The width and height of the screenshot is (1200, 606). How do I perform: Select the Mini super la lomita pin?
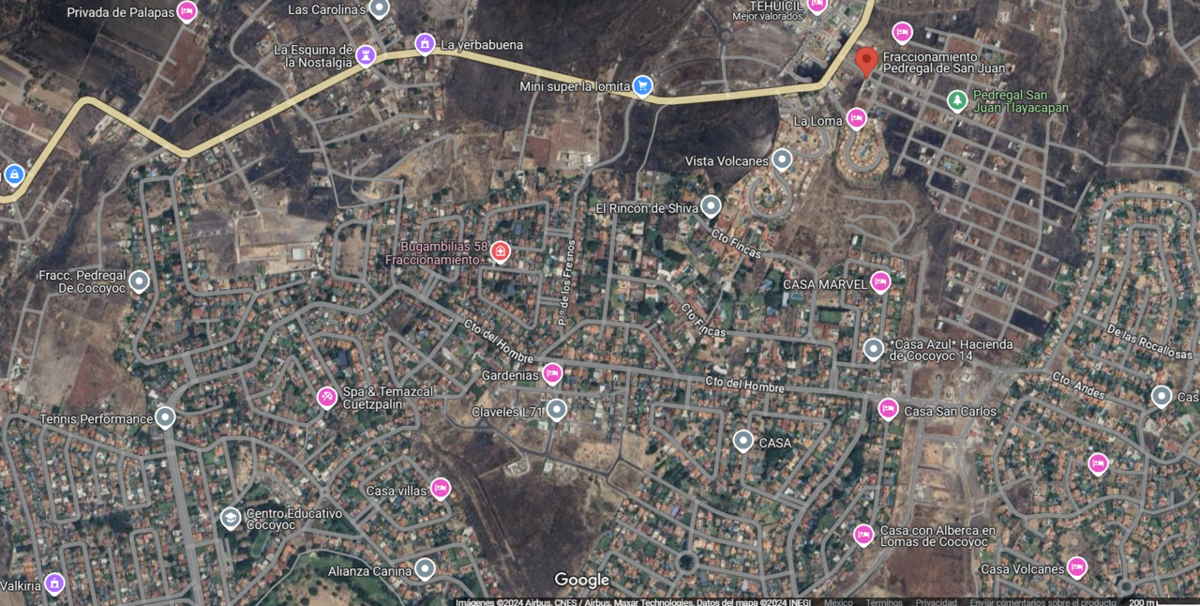tap(642, 86)
